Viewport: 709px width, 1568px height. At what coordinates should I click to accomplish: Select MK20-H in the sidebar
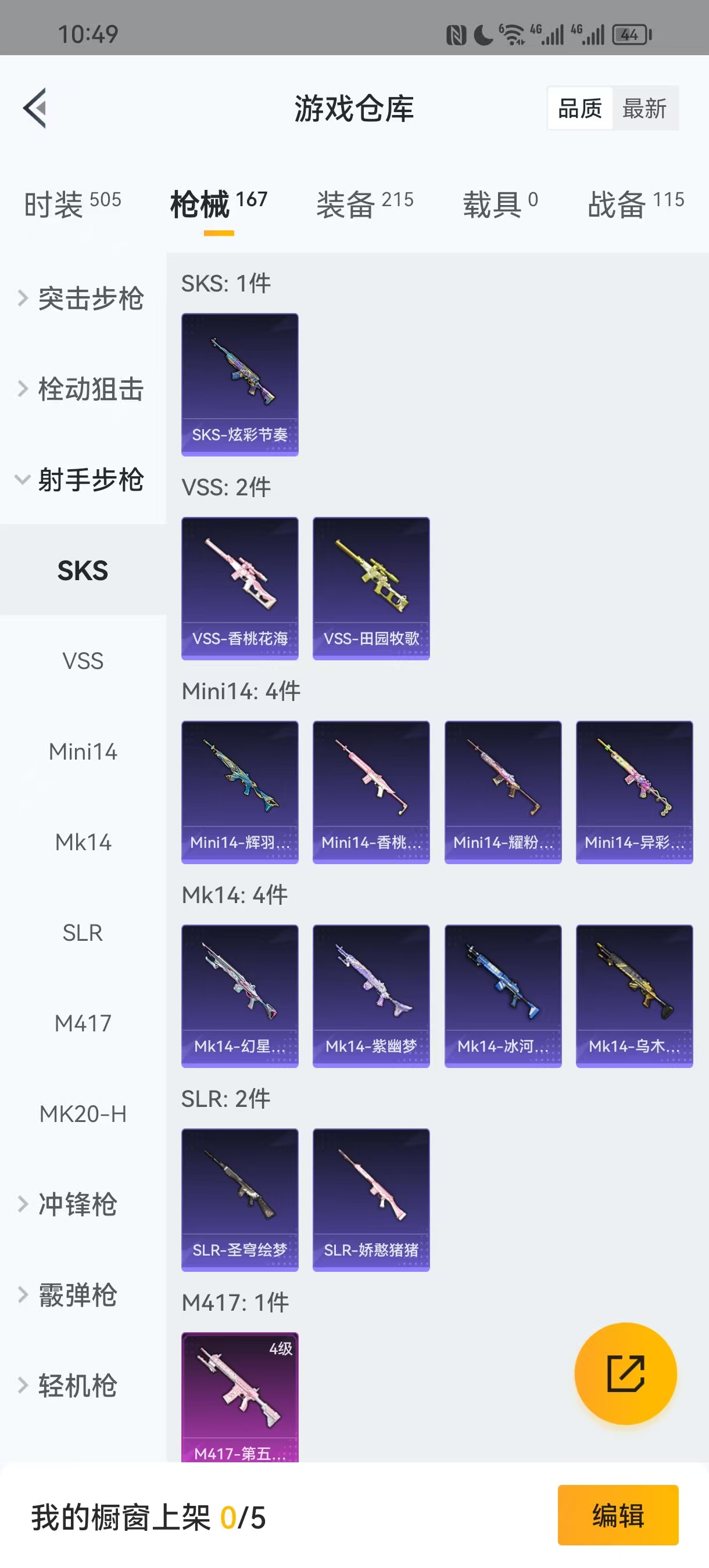[x=83, y=1114]
